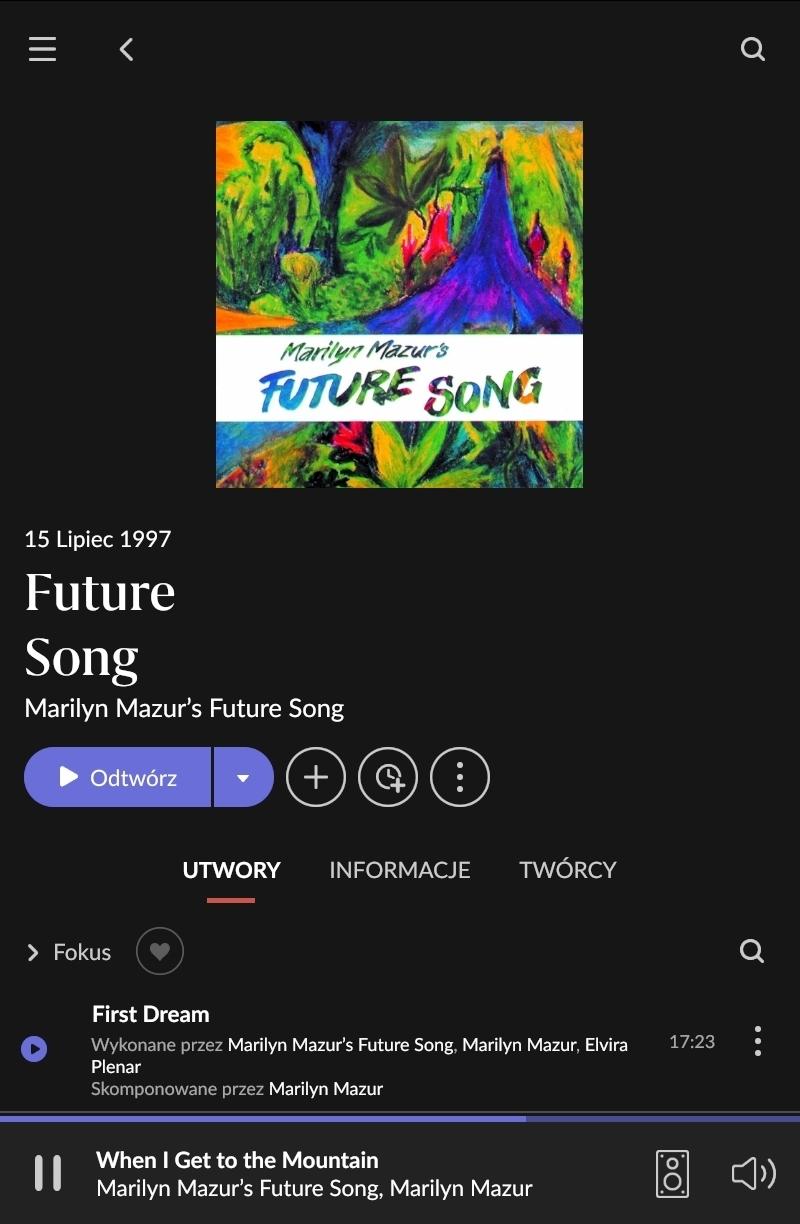Open more options for First Dream
The width and height of the screenshot is (800, 1224).
click(758, 1041)
